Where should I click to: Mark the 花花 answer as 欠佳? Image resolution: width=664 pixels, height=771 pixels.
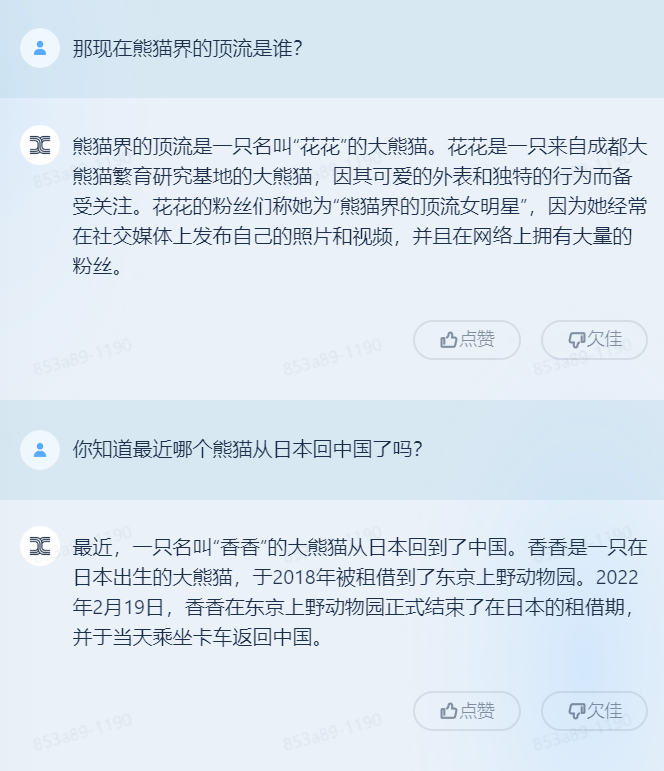point(594,340)
